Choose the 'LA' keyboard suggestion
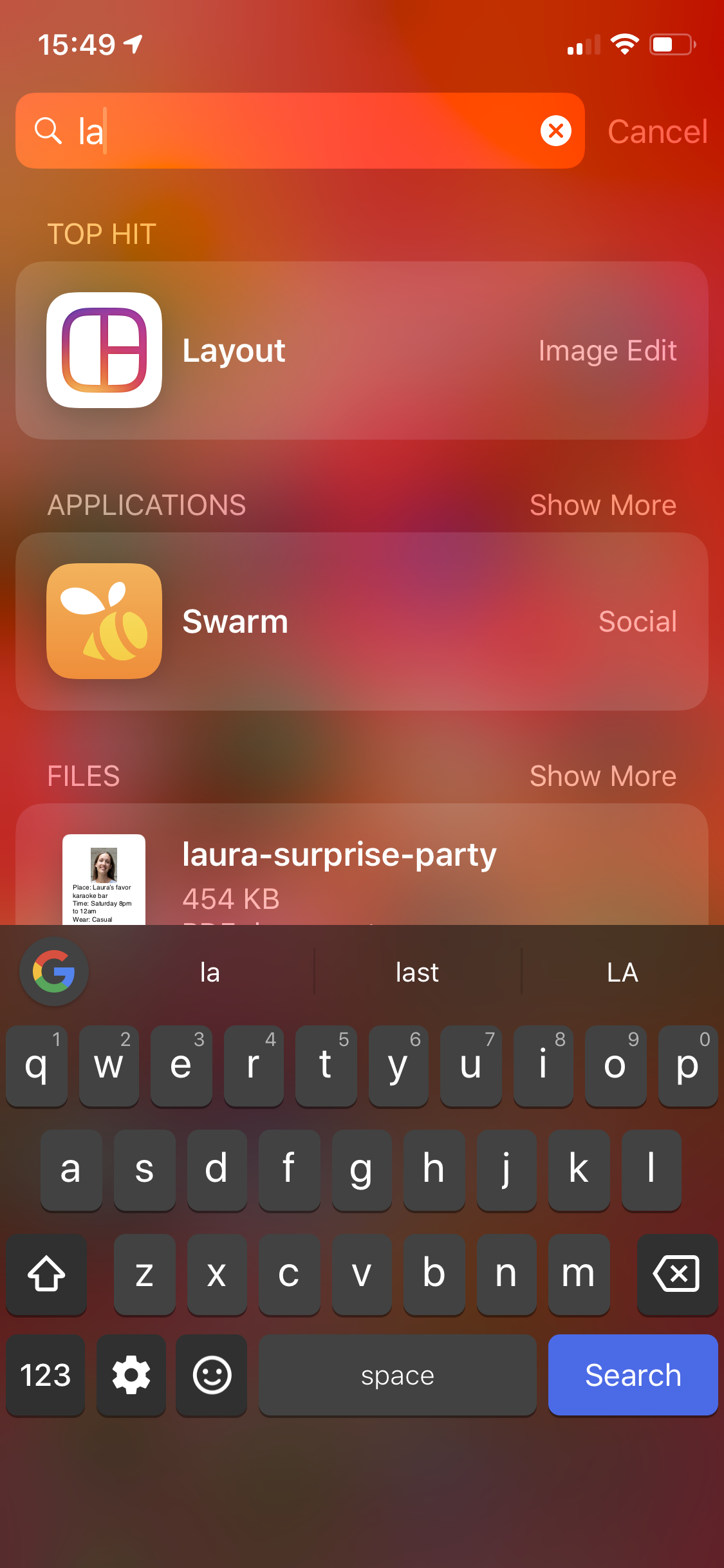The image size is (724, 1568). pyautogui.click(x=622, y=972)
